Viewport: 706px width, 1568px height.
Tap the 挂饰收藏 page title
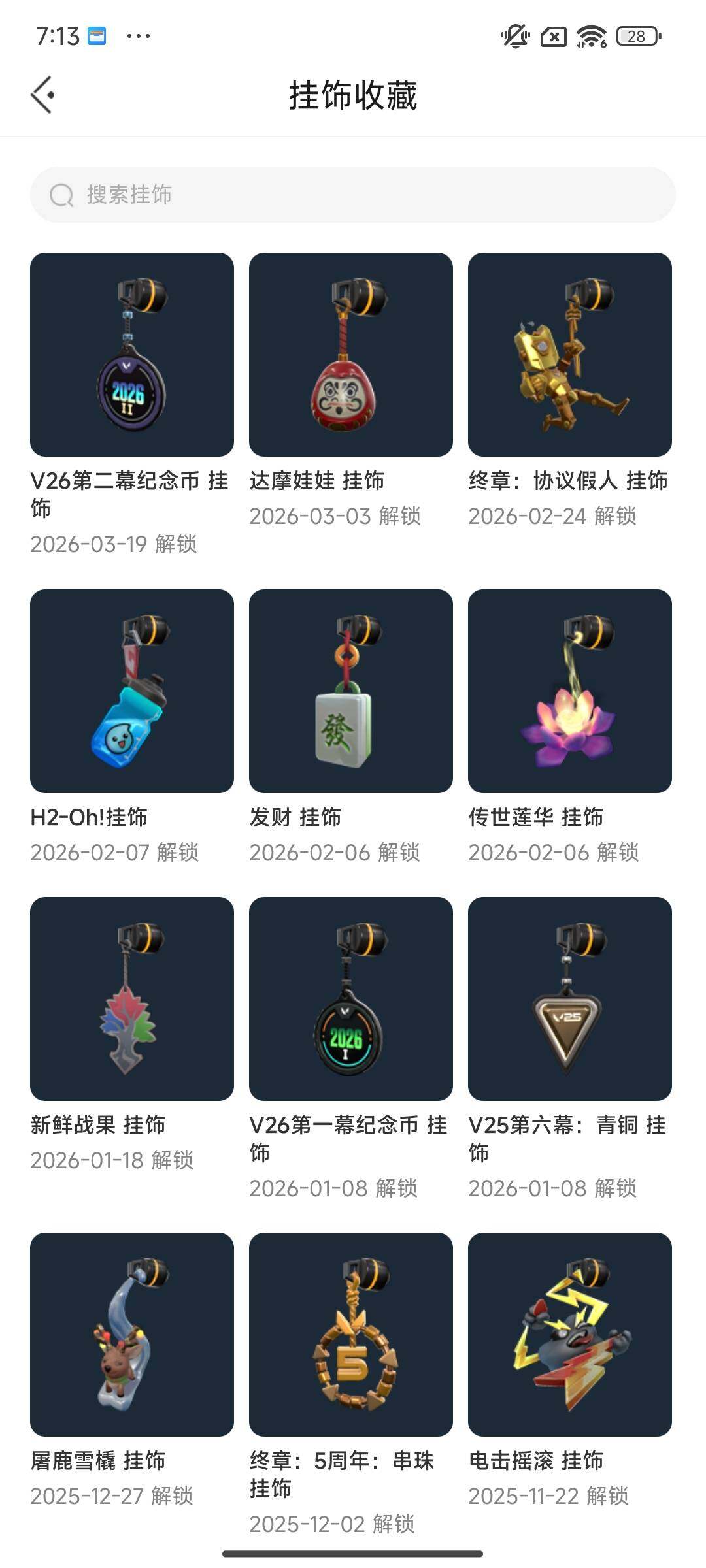(x=353, y=95)
